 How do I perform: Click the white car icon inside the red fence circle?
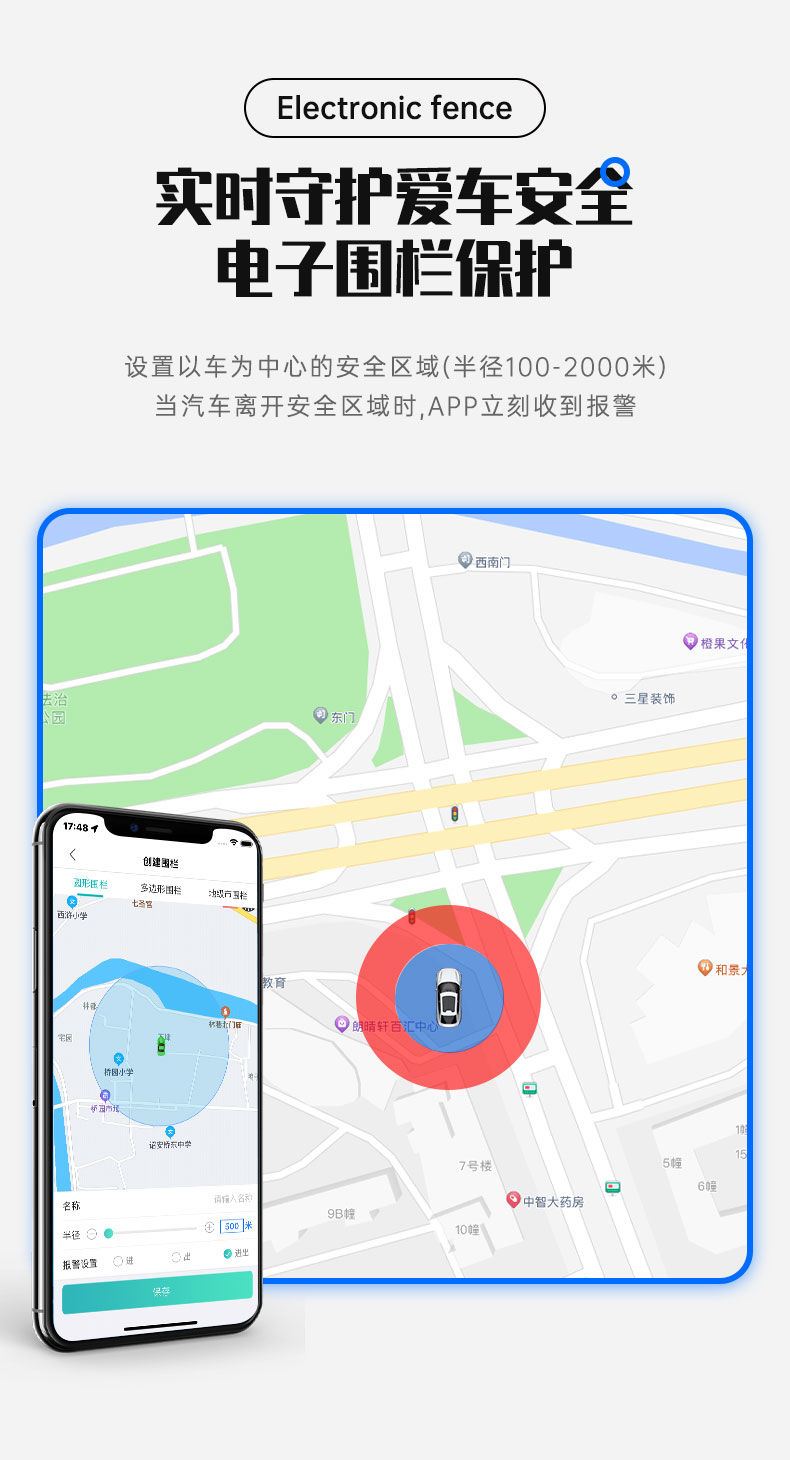pos(448,995)
